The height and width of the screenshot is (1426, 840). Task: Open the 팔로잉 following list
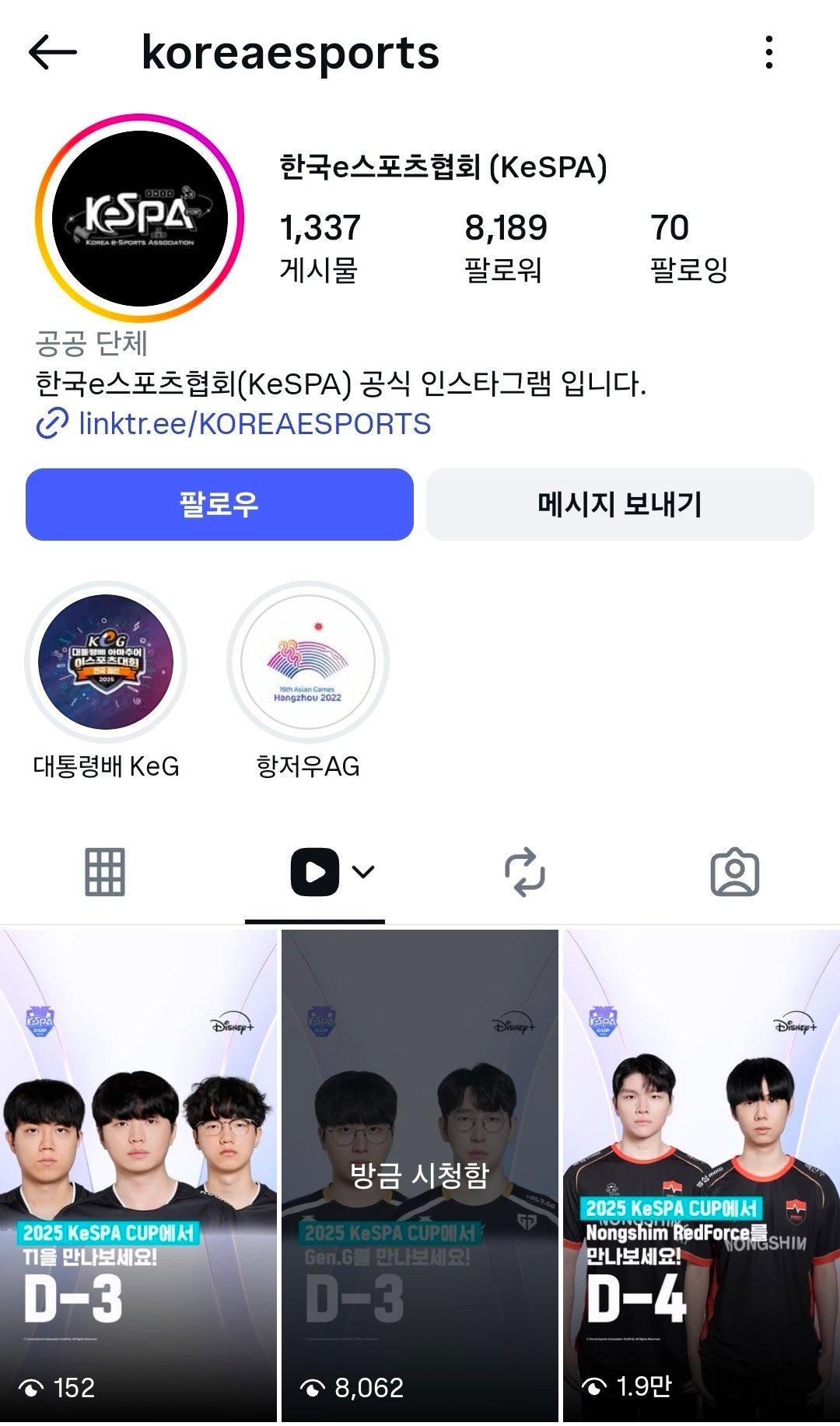point(688,247)
